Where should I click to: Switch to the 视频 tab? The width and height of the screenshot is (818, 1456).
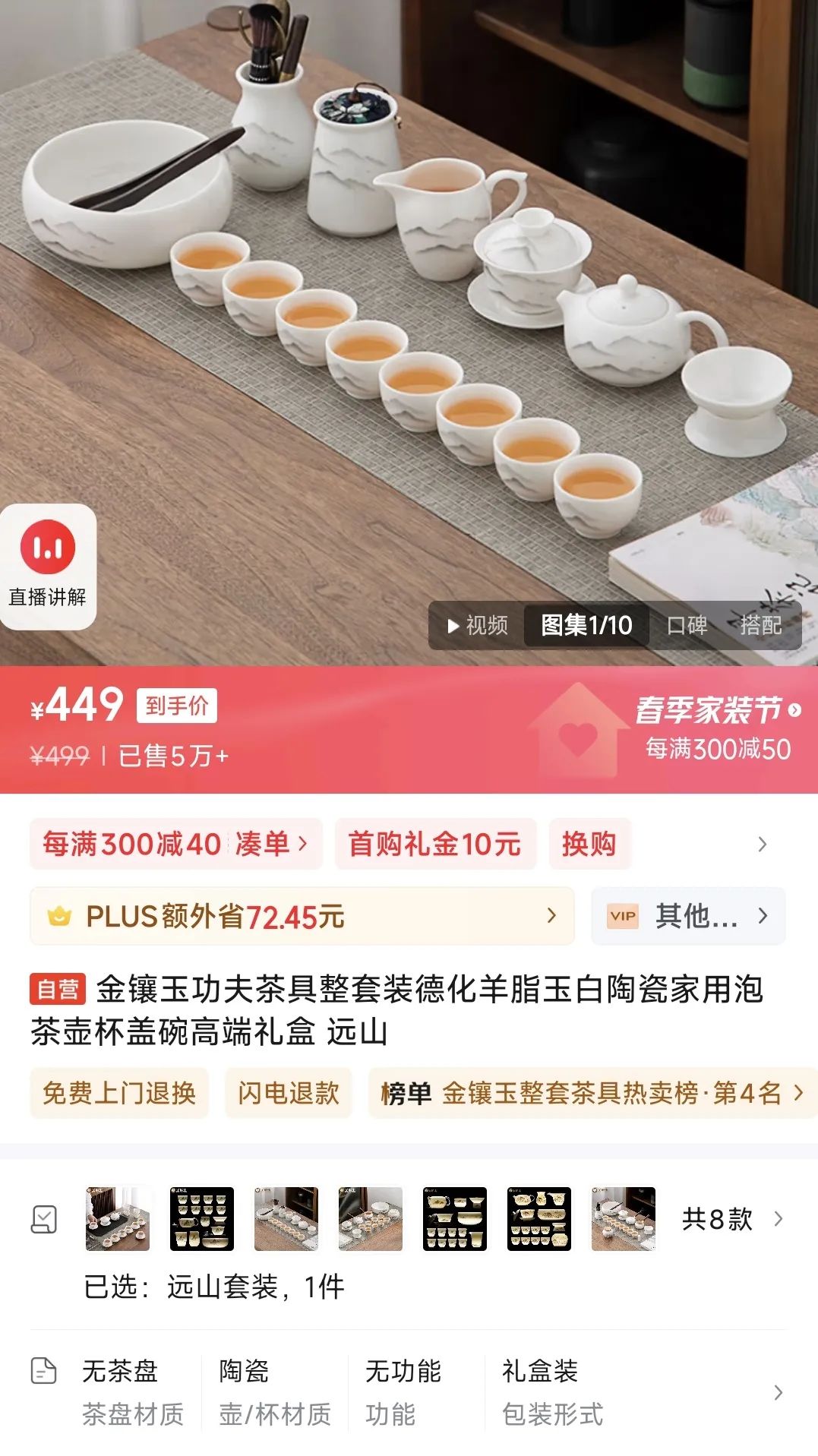coord(477,626)
